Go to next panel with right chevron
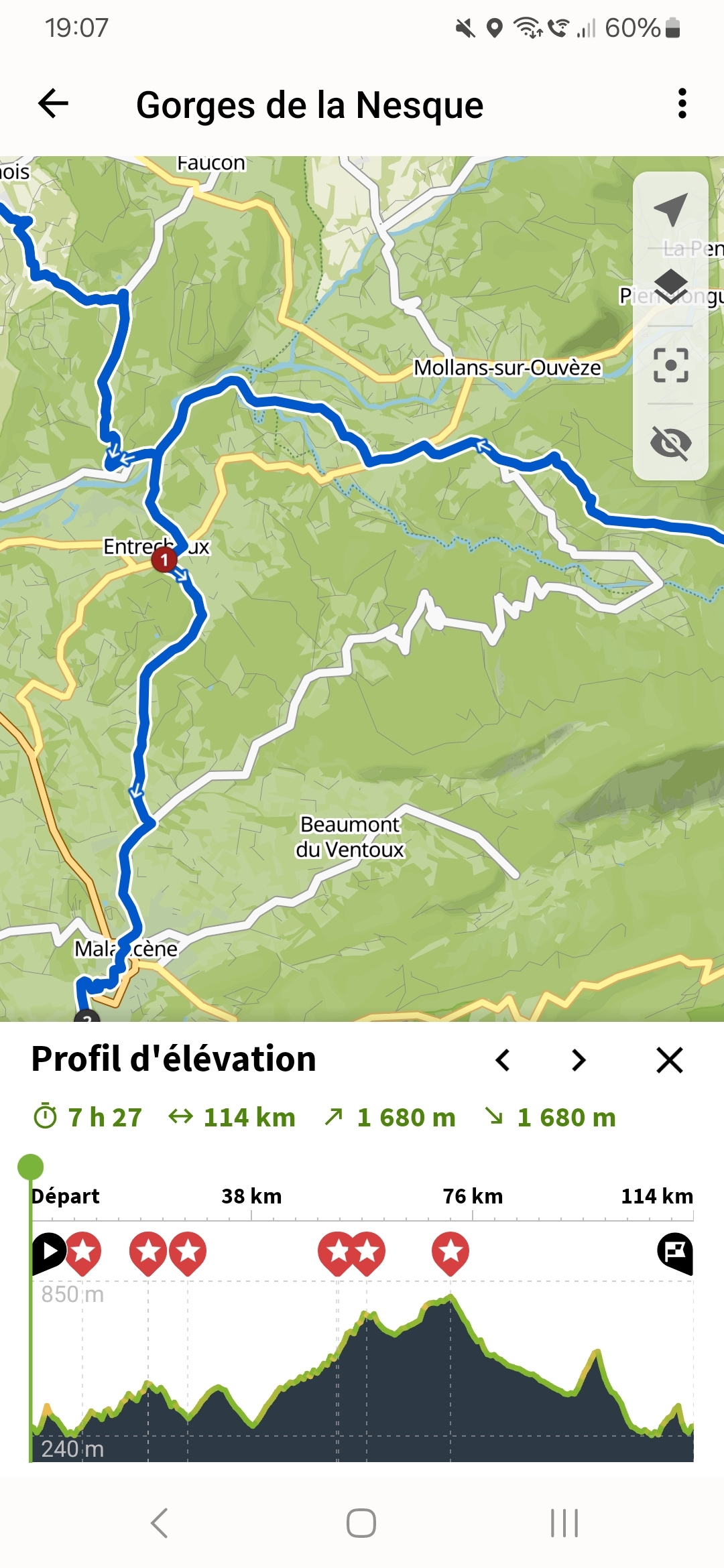 point(579,1060)
